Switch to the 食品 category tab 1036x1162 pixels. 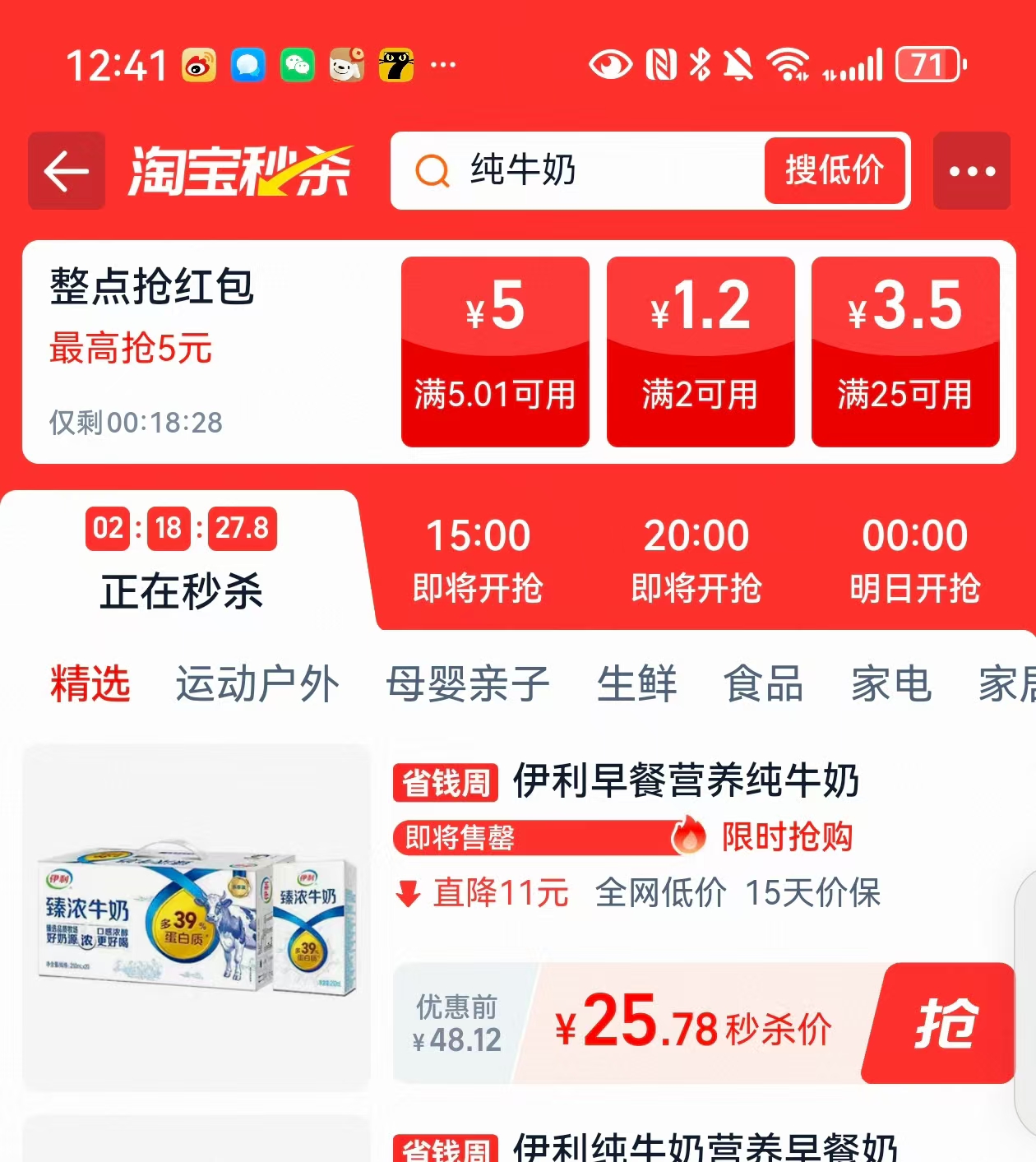tap(765, 685)
